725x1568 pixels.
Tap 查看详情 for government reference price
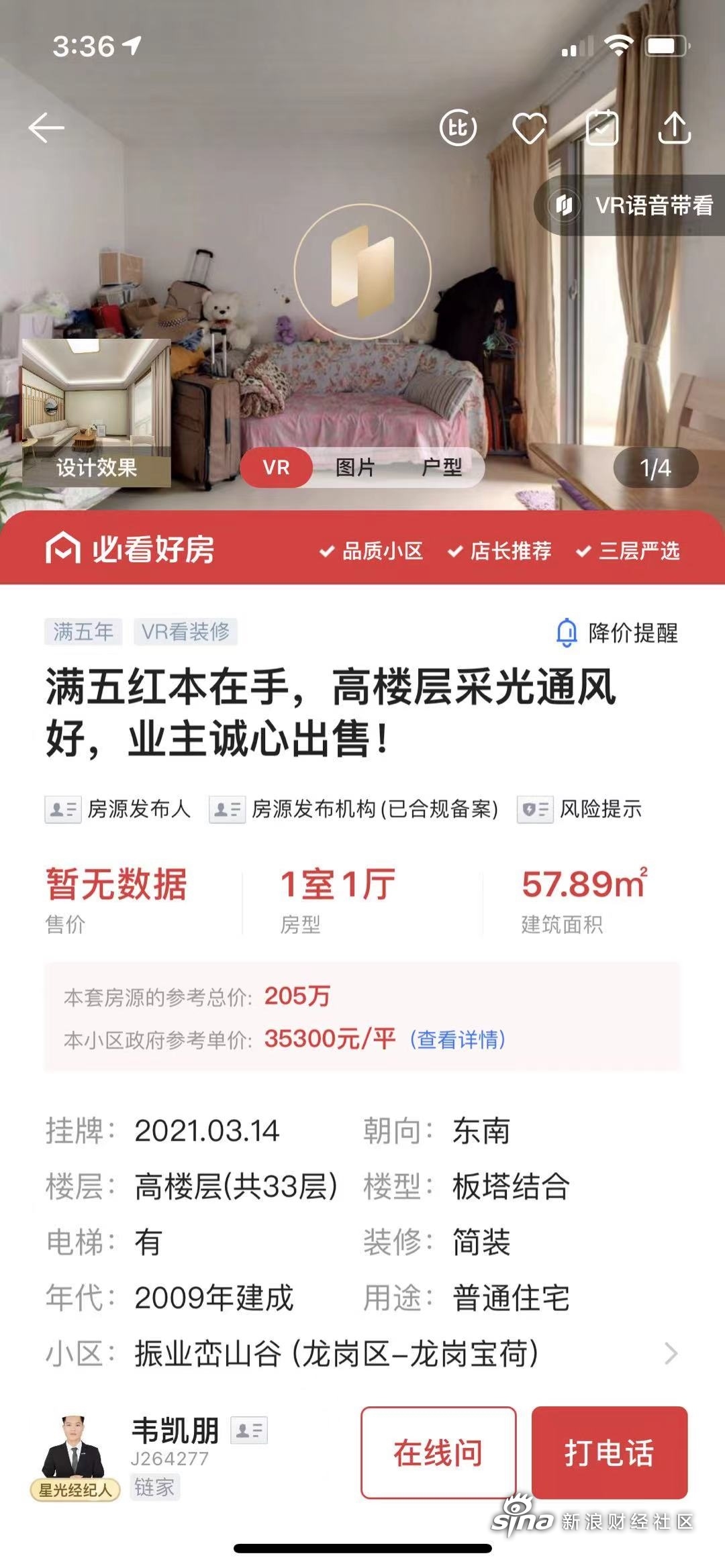coord(458,1039)
